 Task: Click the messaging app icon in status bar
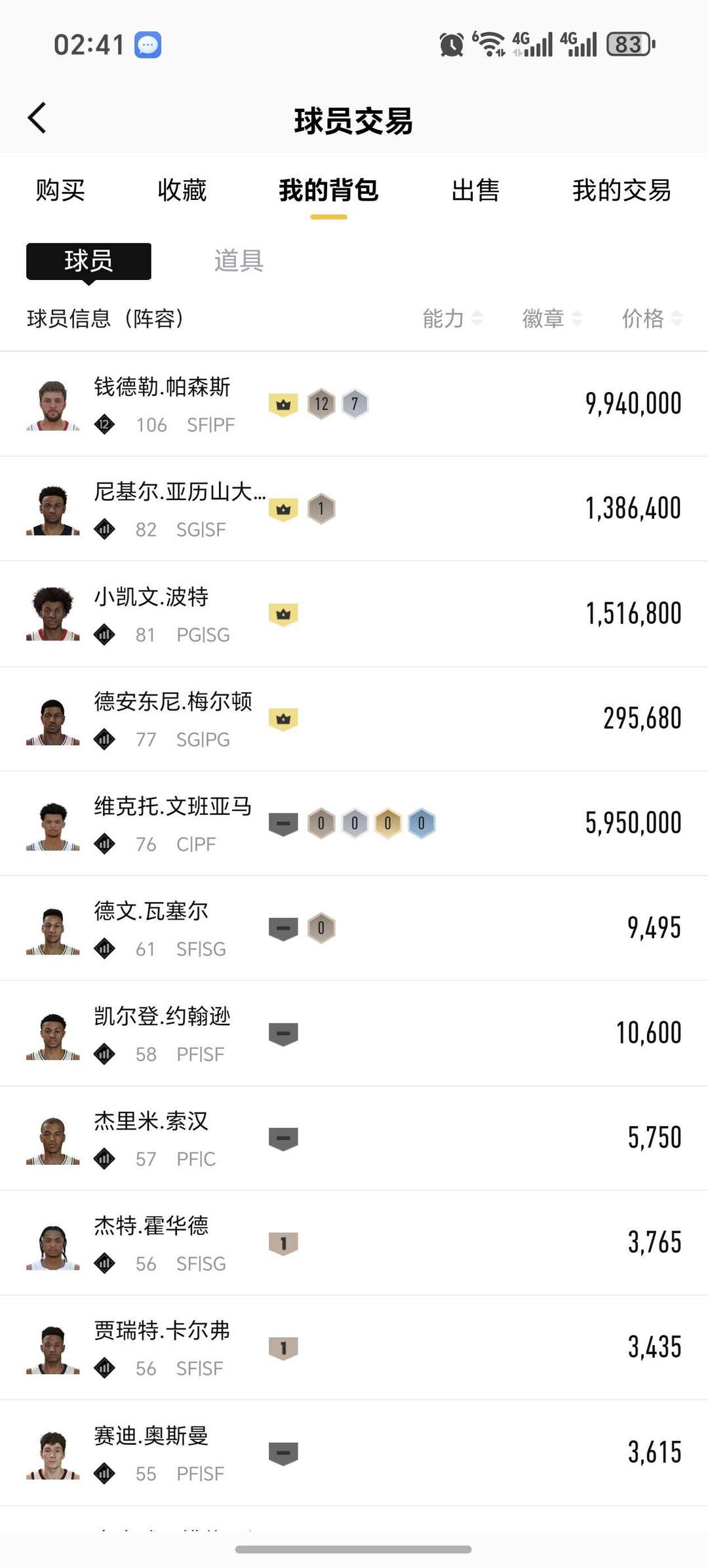[148, 44]
